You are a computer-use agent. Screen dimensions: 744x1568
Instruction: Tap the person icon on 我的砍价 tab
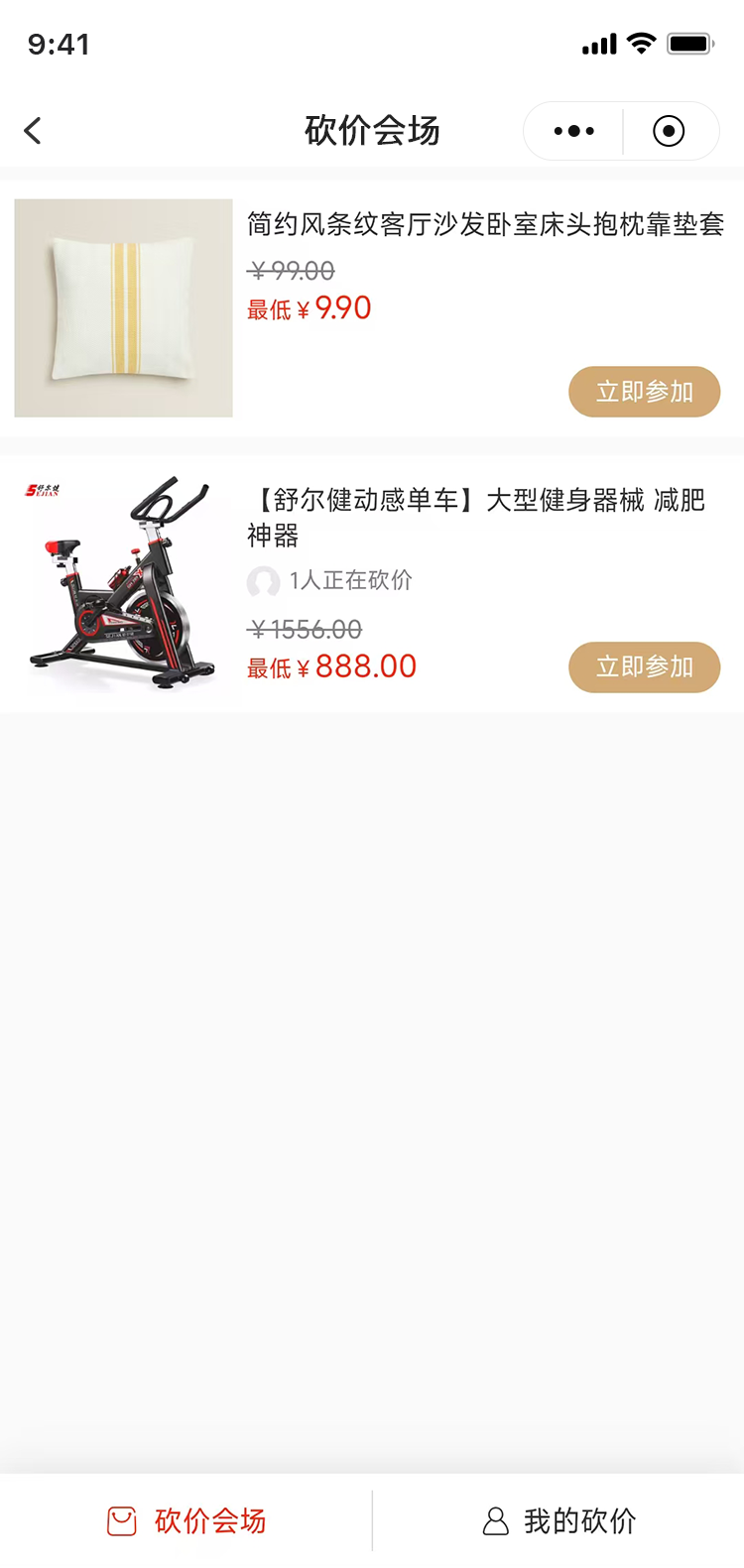(x=493, y=1519)
